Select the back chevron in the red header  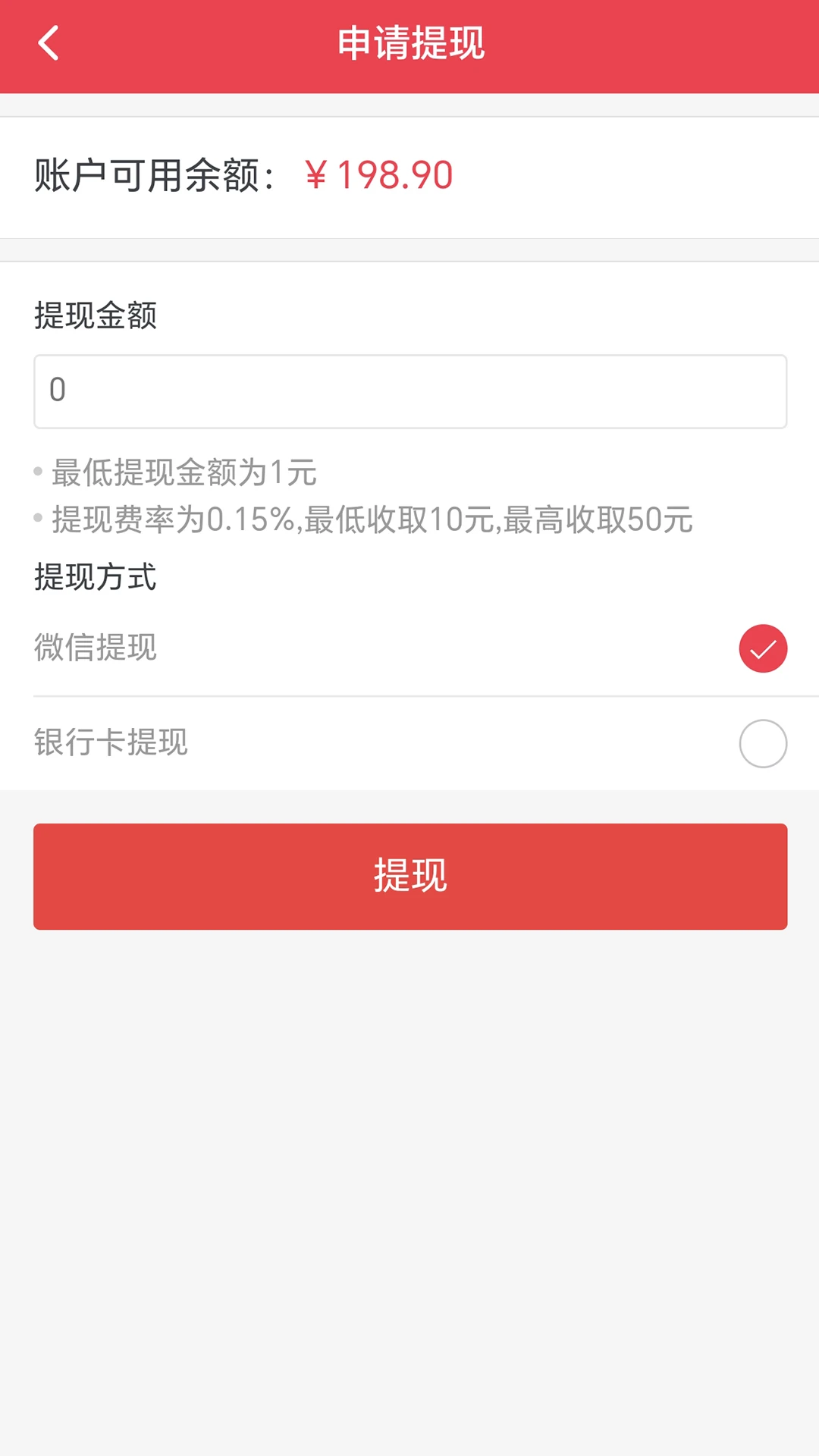click(48, 43)
